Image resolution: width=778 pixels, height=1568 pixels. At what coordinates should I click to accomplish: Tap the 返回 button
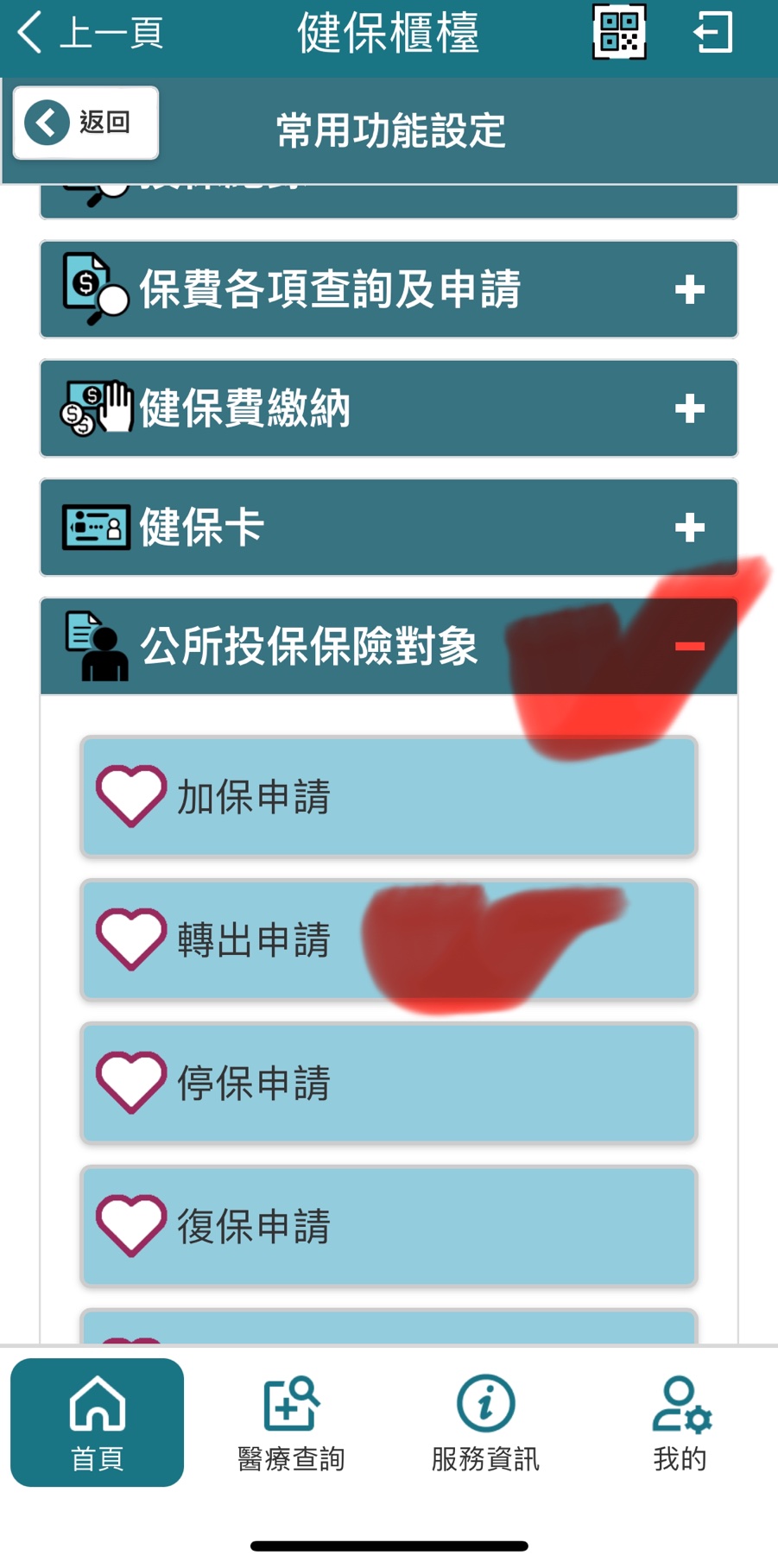pyautogui.click(x=85, y=123)
